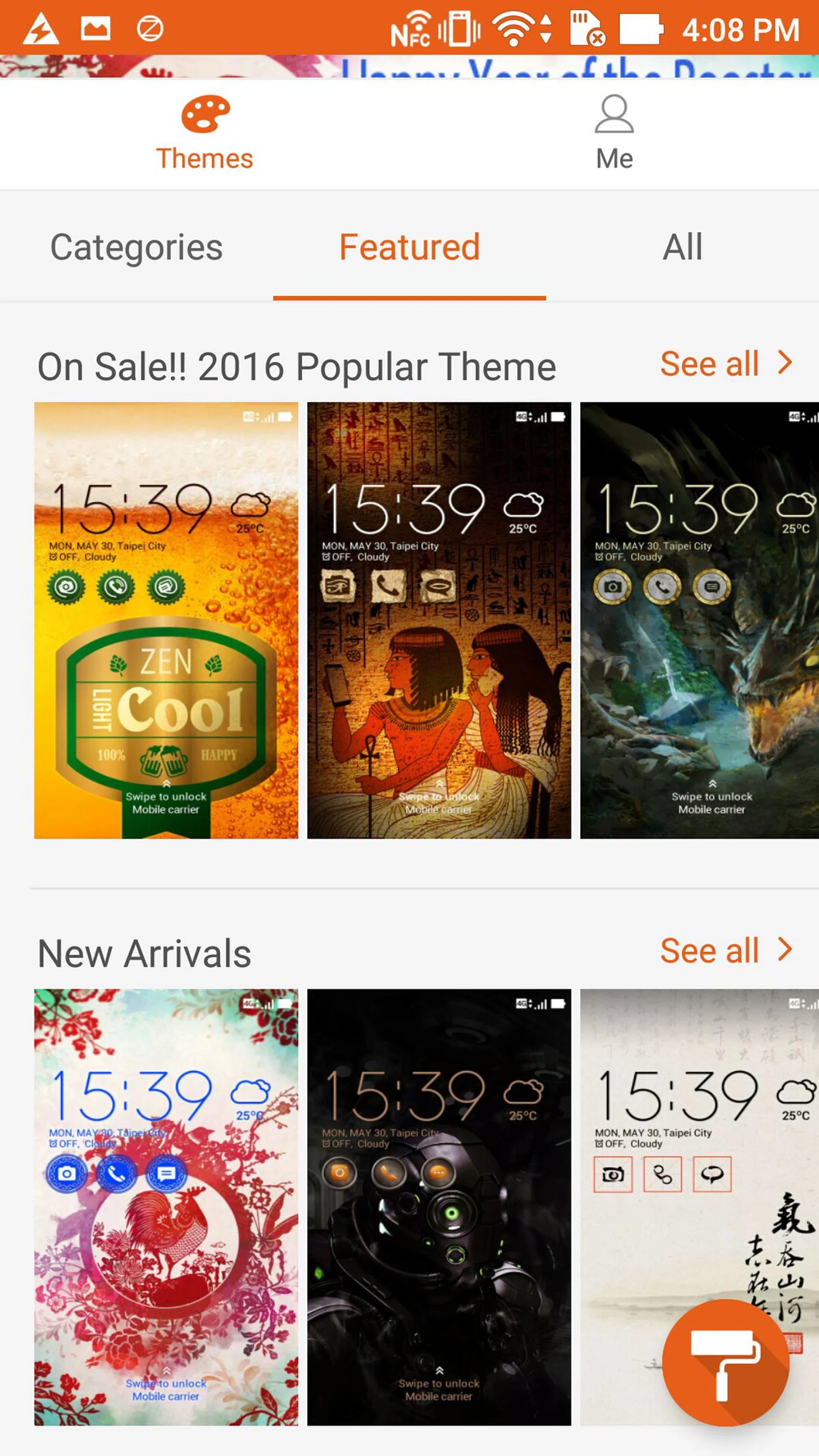Open the Zen Cool beer theme

click(x=166, y=620)
